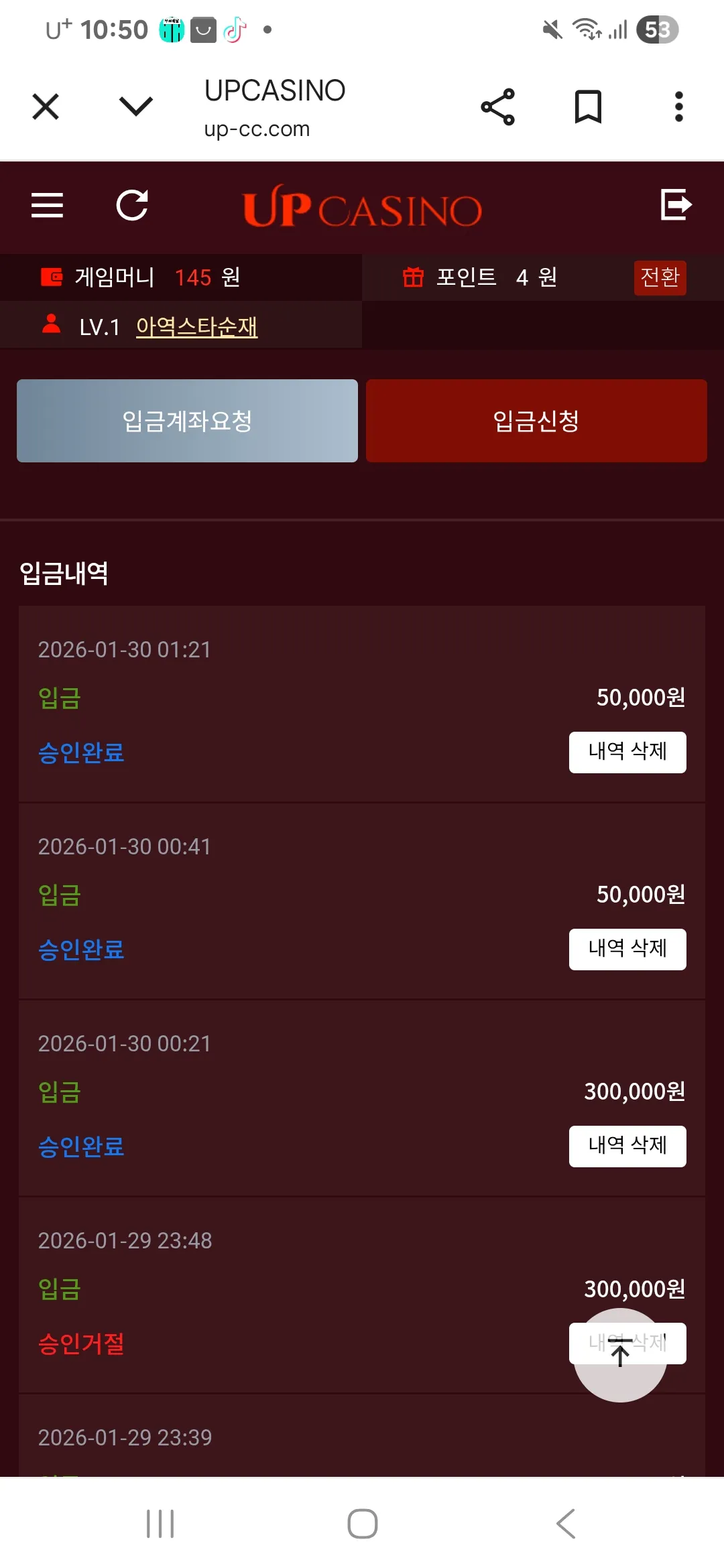Open the hamburger drawer menu
Screen dimensions: 724x1568
(x=47, y=205)
